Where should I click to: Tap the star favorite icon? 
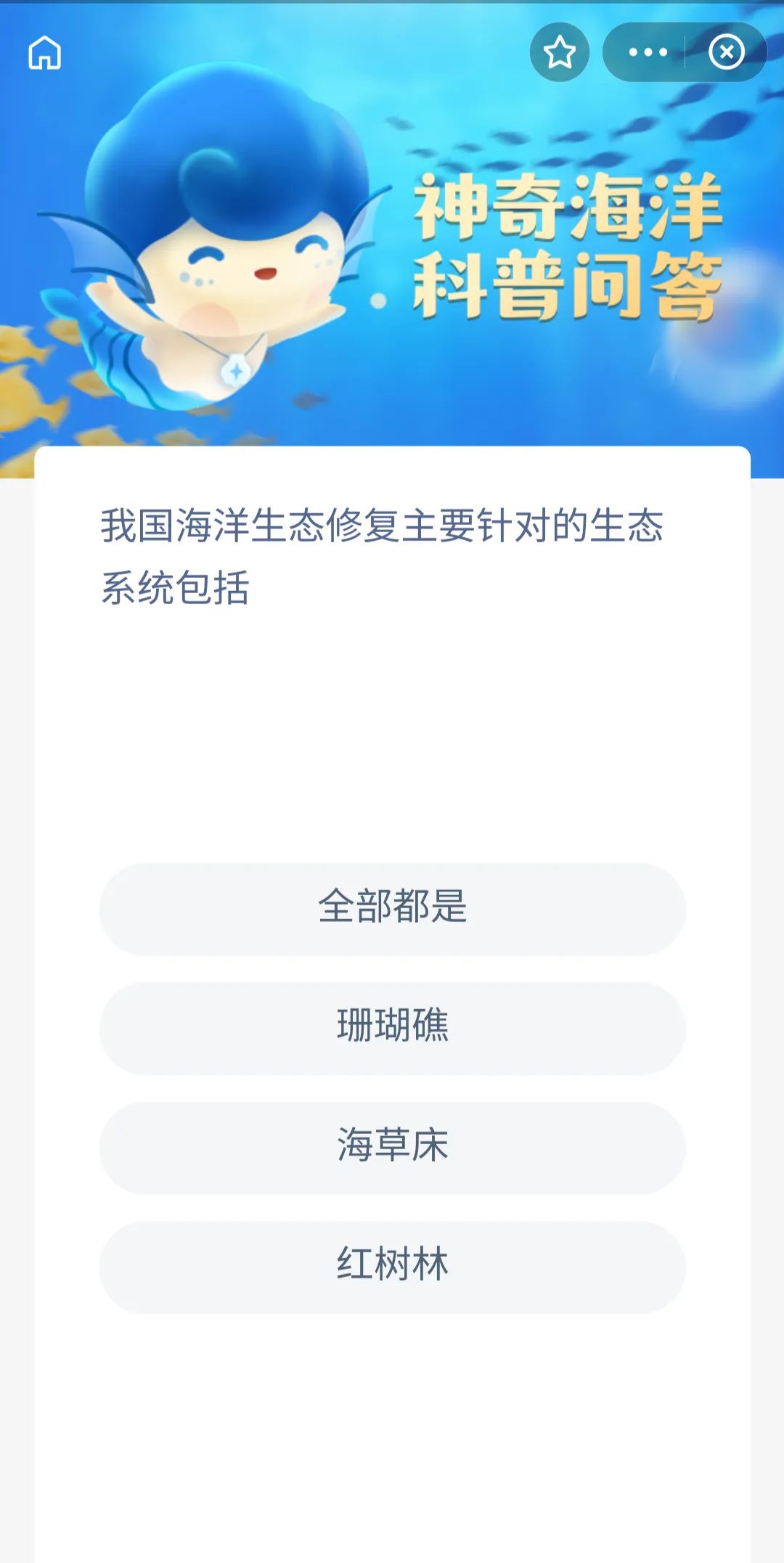559,52
